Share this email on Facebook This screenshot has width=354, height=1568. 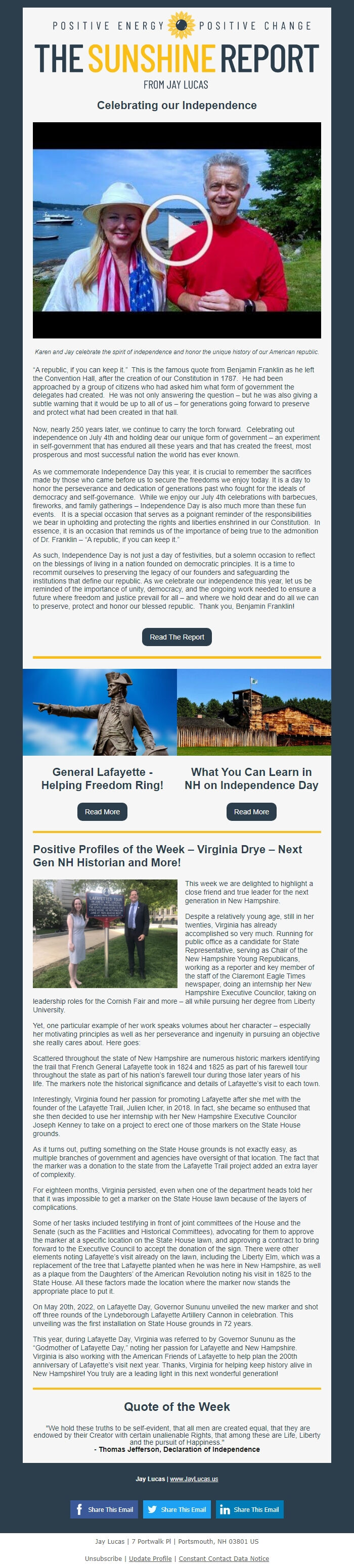point(104,1509)
